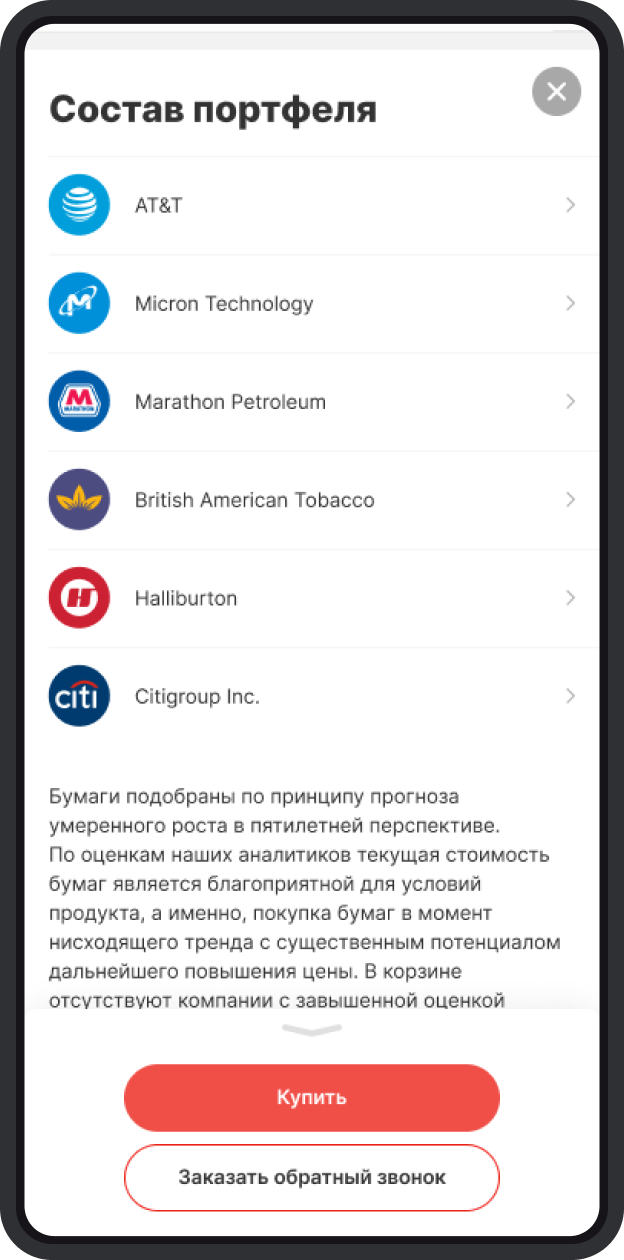Tap Заказать обратный звонок button
The width and height of the screenshot is (624, 1260).
[x=312, y=1177]
